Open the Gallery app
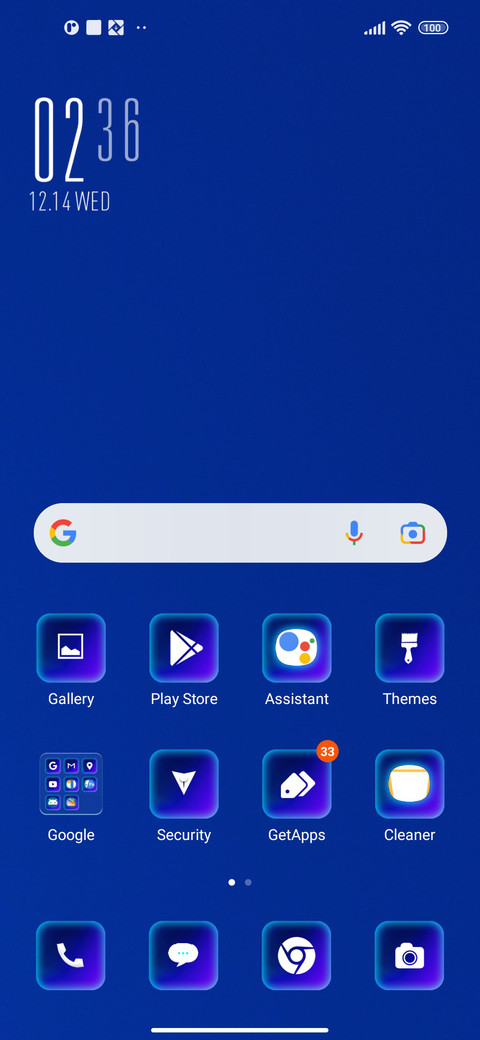The height and width of the screenshot is (1040, 480). [x=71, y=648]
